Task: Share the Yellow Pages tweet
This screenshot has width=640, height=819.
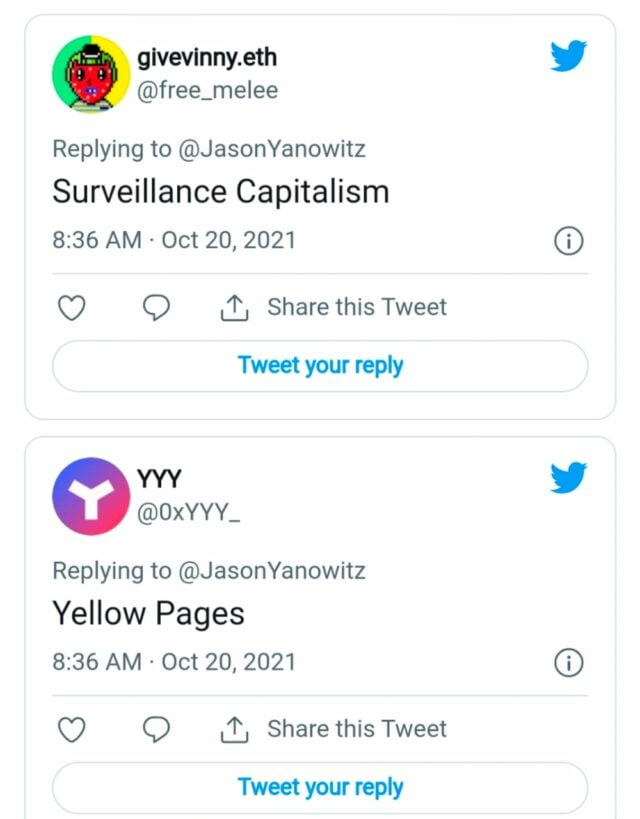Action: [x=333, y=730]
